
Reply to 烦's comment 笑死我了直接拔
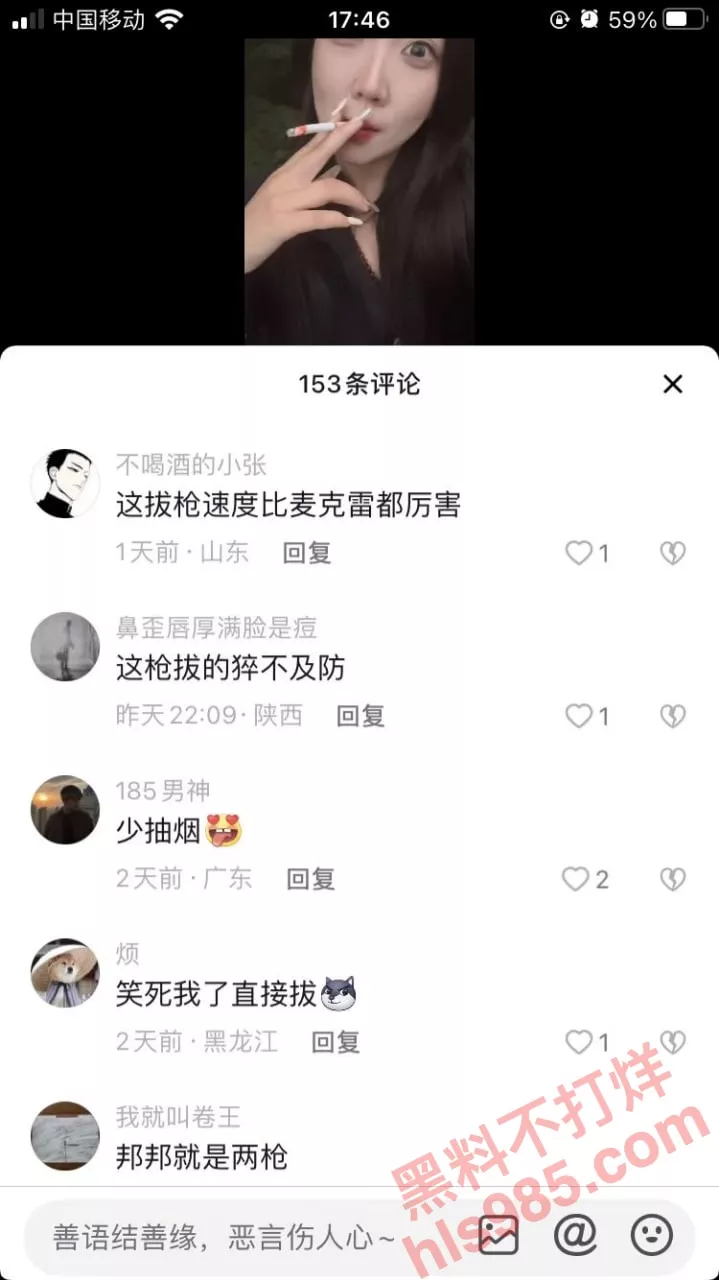click(336, 1041)
